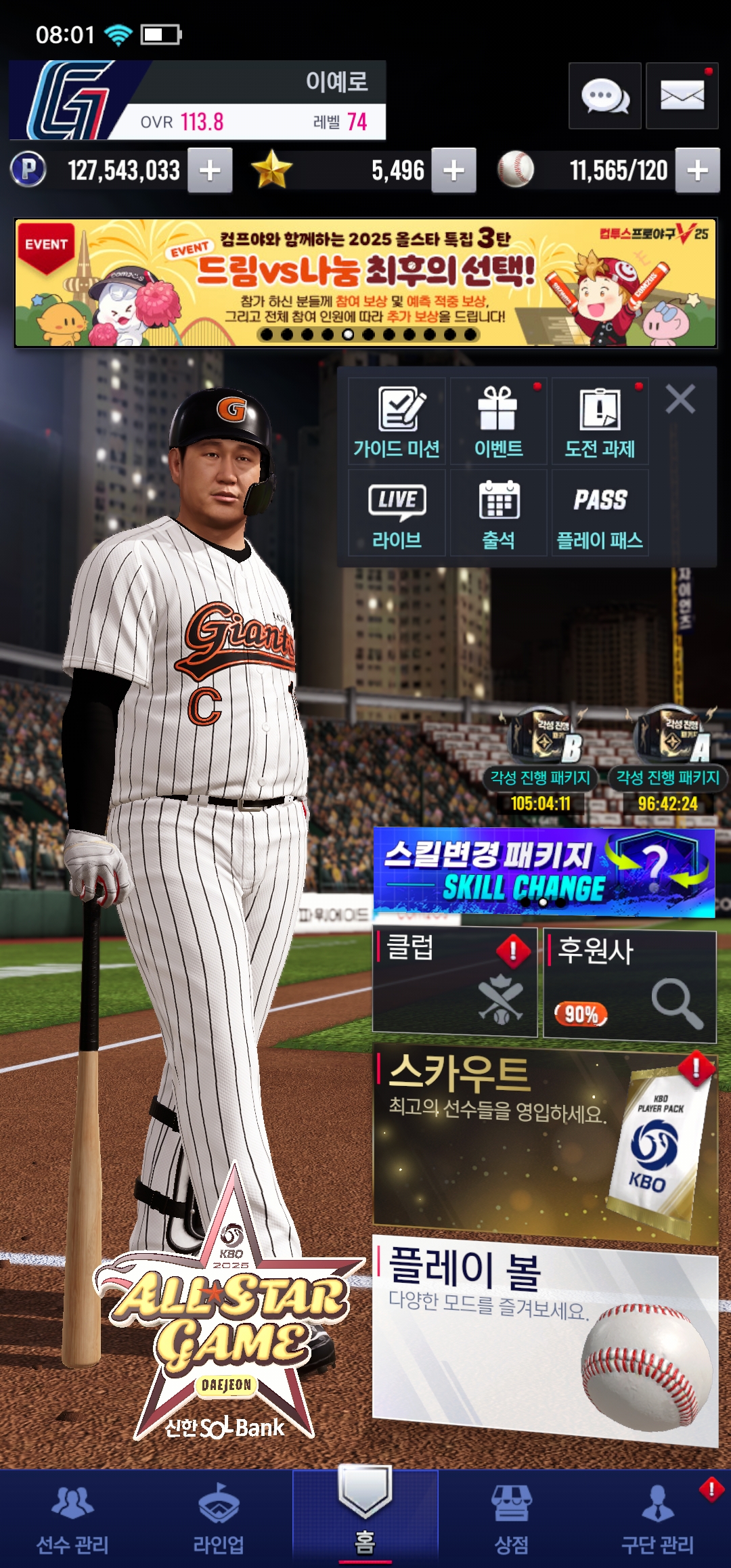Open the chat bubble icon
The width and height of the screenshot is (731, 1568).
pyautogui.click(x=604, y=96)
